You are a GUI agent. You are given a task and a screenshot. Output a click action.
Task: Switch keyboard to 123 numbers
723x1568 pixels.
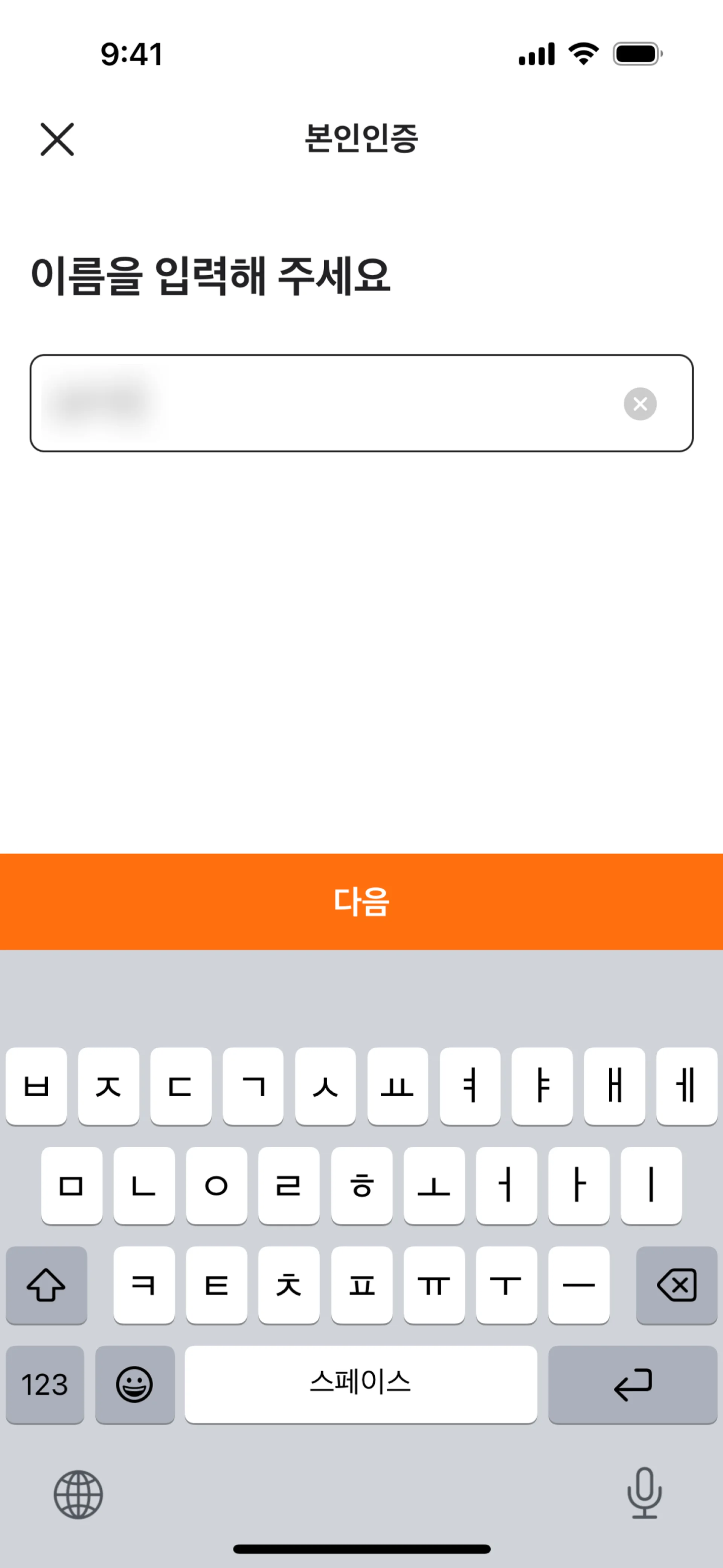(45, 1384)
